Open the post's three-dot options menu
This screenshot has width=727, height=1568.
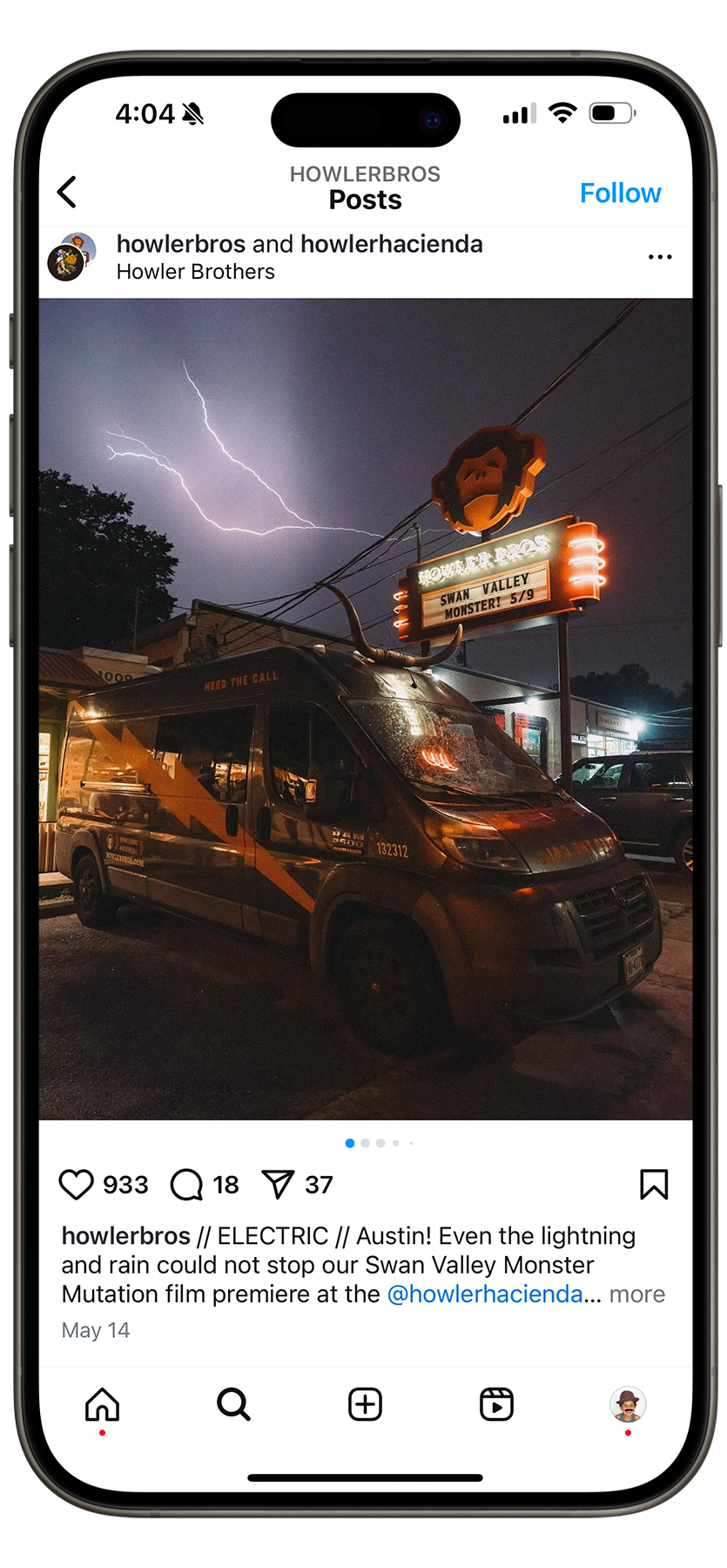pyautogui.click(x=659, y=257)
